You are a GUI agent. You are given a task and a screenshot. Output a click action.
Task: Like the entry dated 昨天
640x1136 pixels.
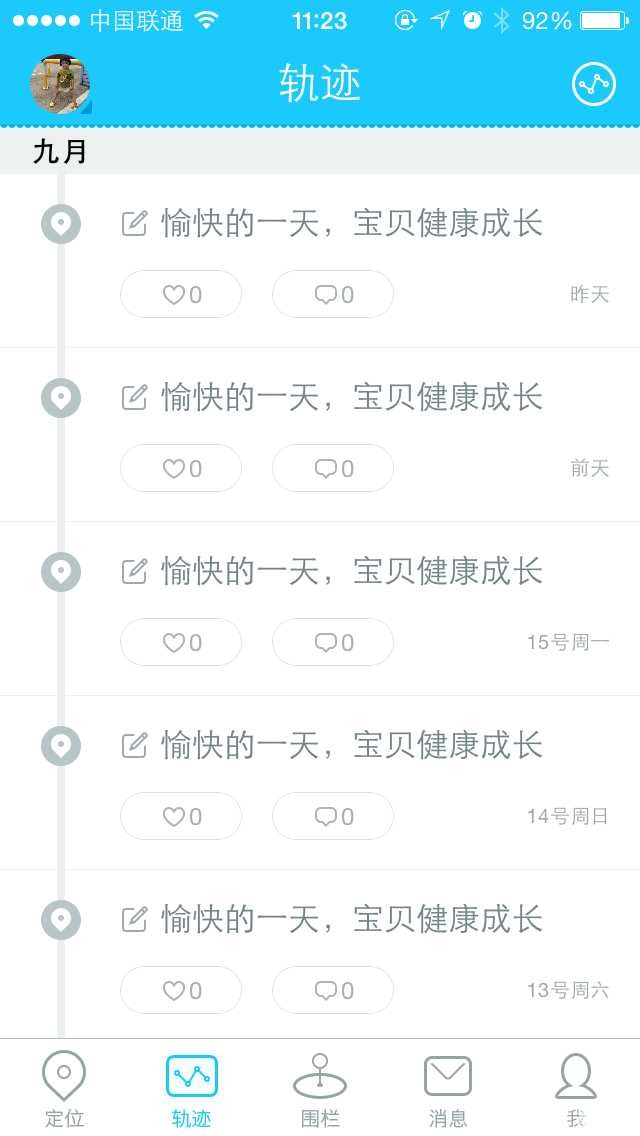[181, 294]
